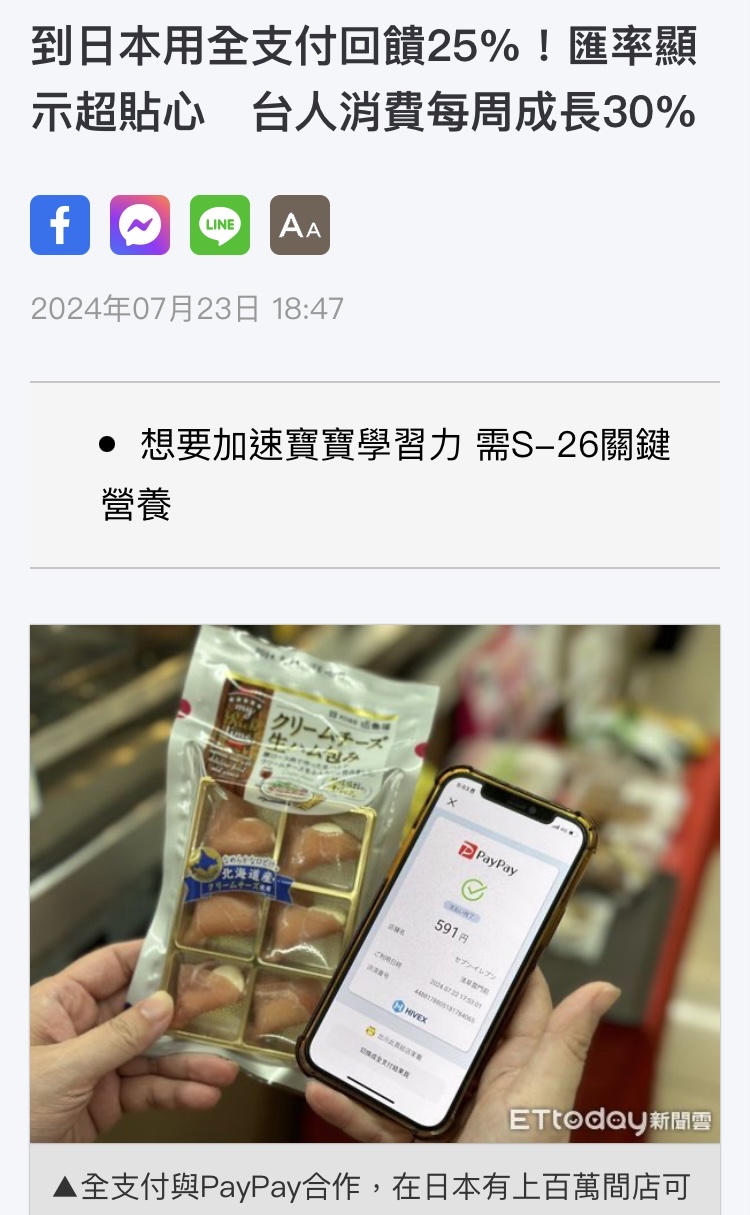This screenshot has width=750, height=1215.
Task: Open the font size adjuster
Action: tap(300, 225)
